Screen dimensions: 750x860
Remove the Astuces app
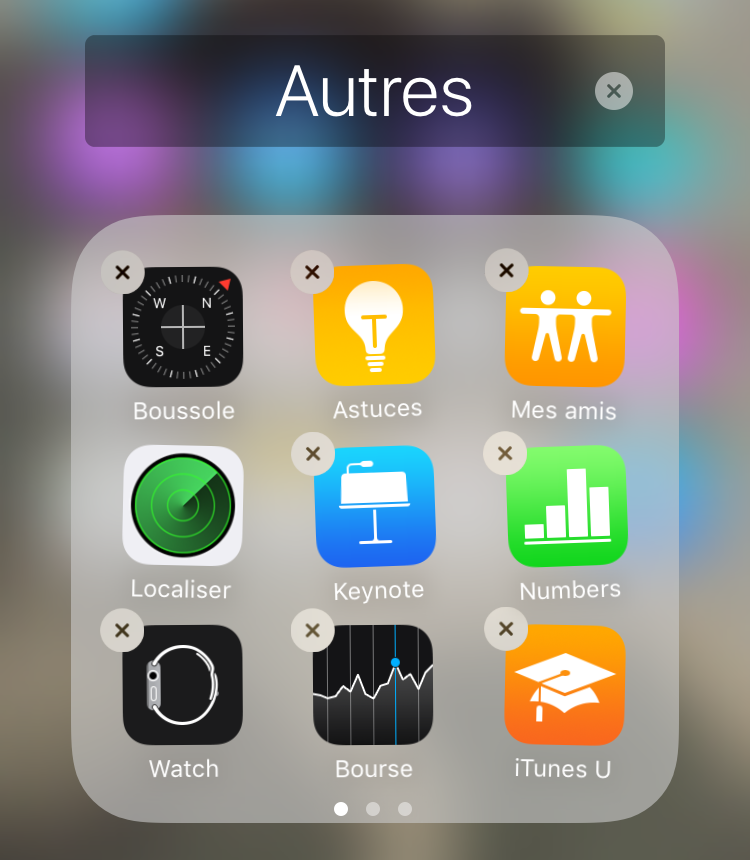(x=312, y=271)
